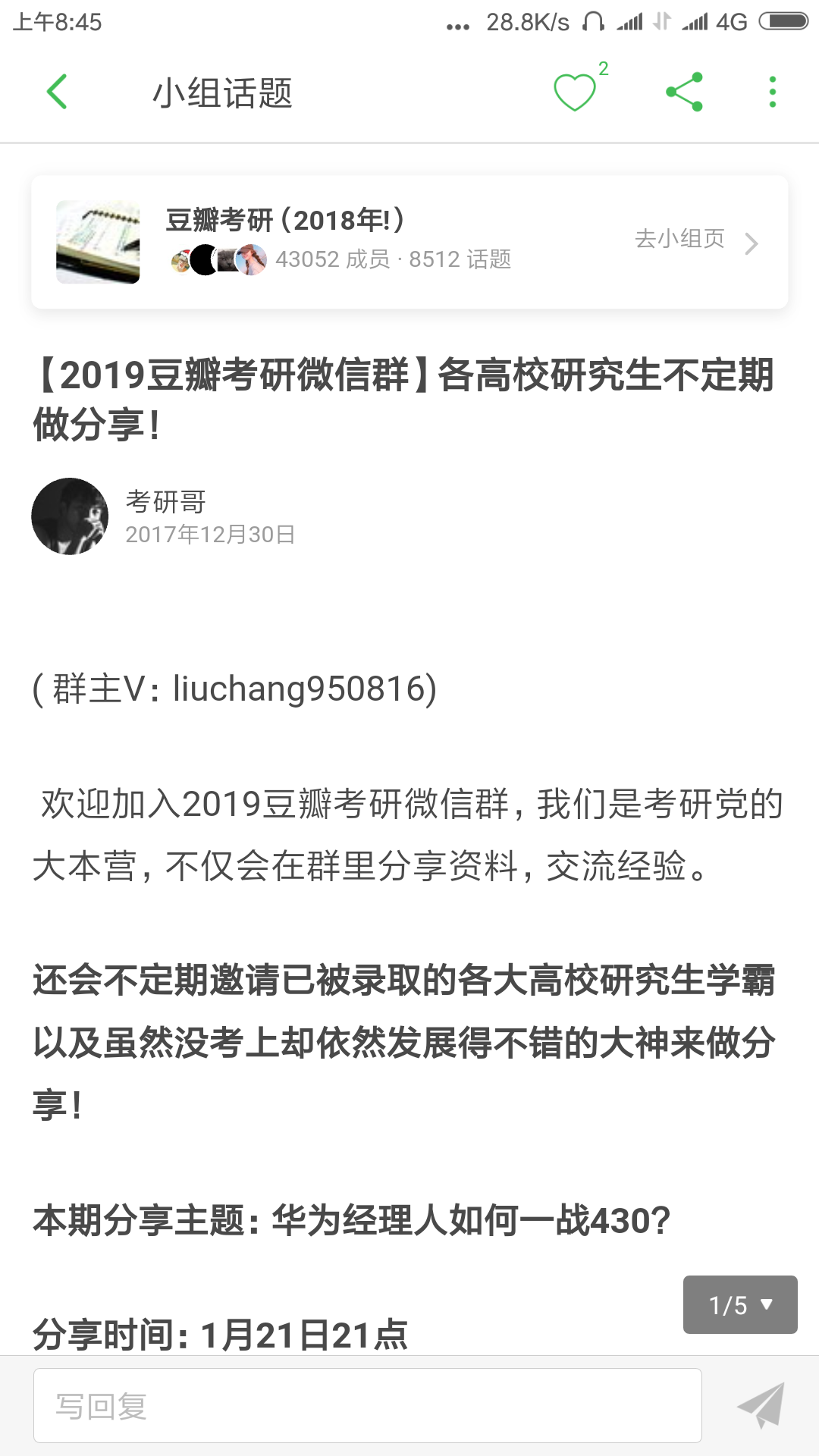Like this topic with the heart icon
819x1456 pixels.
pyautogui.click(x=575, y=93)
